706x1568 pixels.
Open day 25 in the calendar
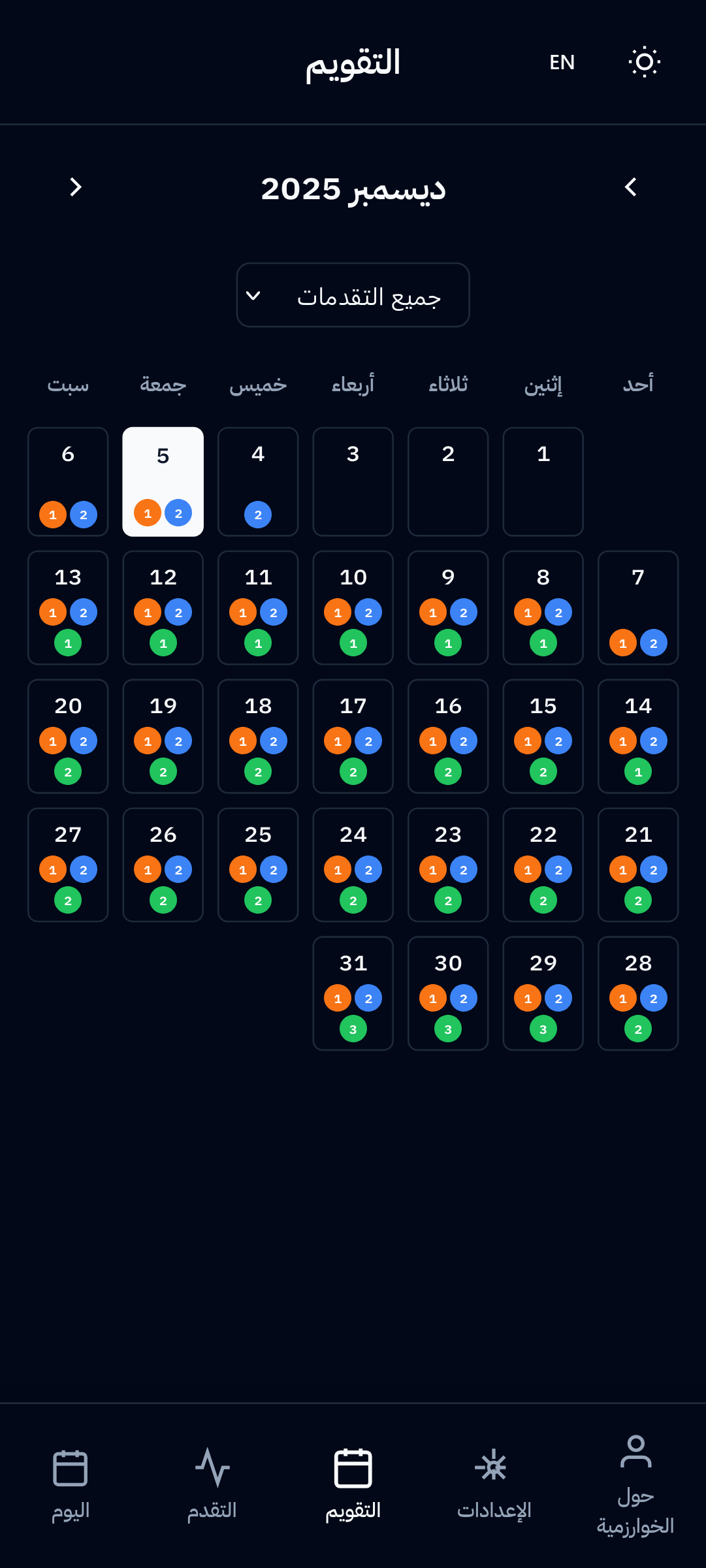(x=258, y=865)
